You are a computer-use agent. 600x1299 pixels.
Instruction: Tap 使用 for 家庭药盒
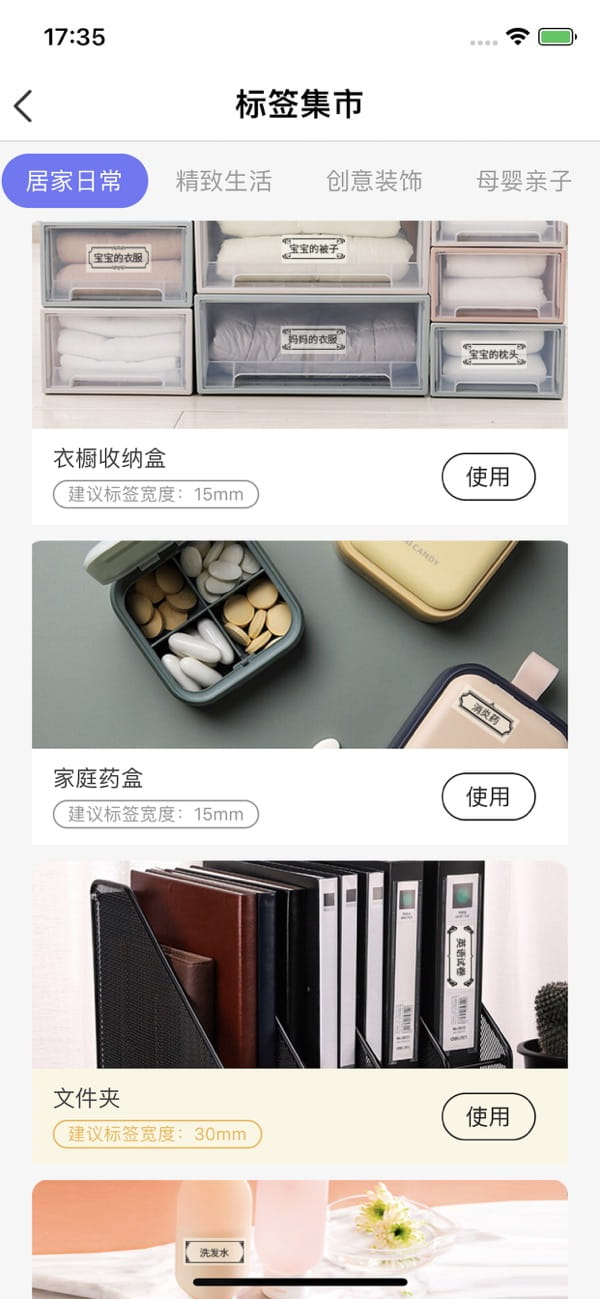click(488, 797)
